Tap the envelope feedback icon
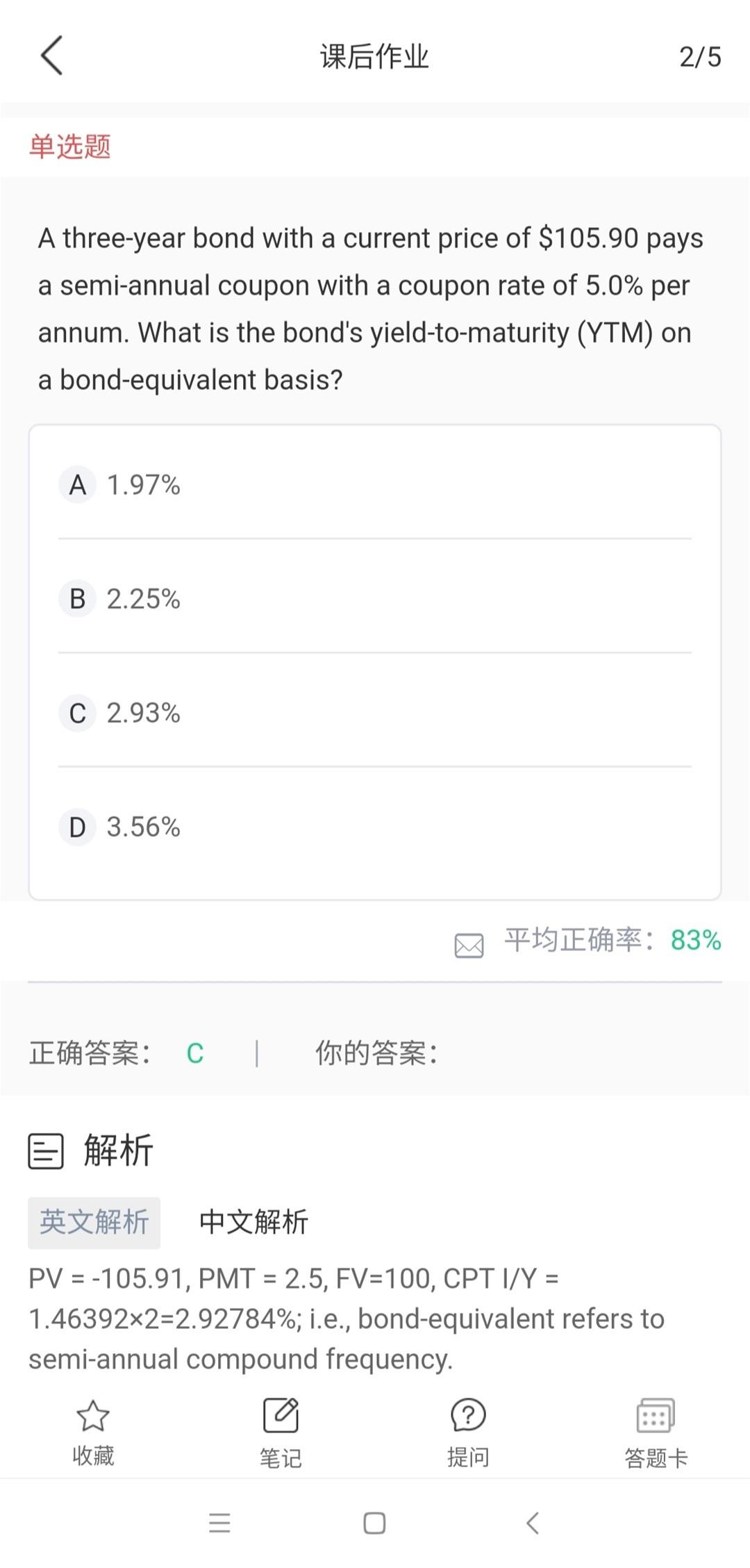 [x=469, y=946]
